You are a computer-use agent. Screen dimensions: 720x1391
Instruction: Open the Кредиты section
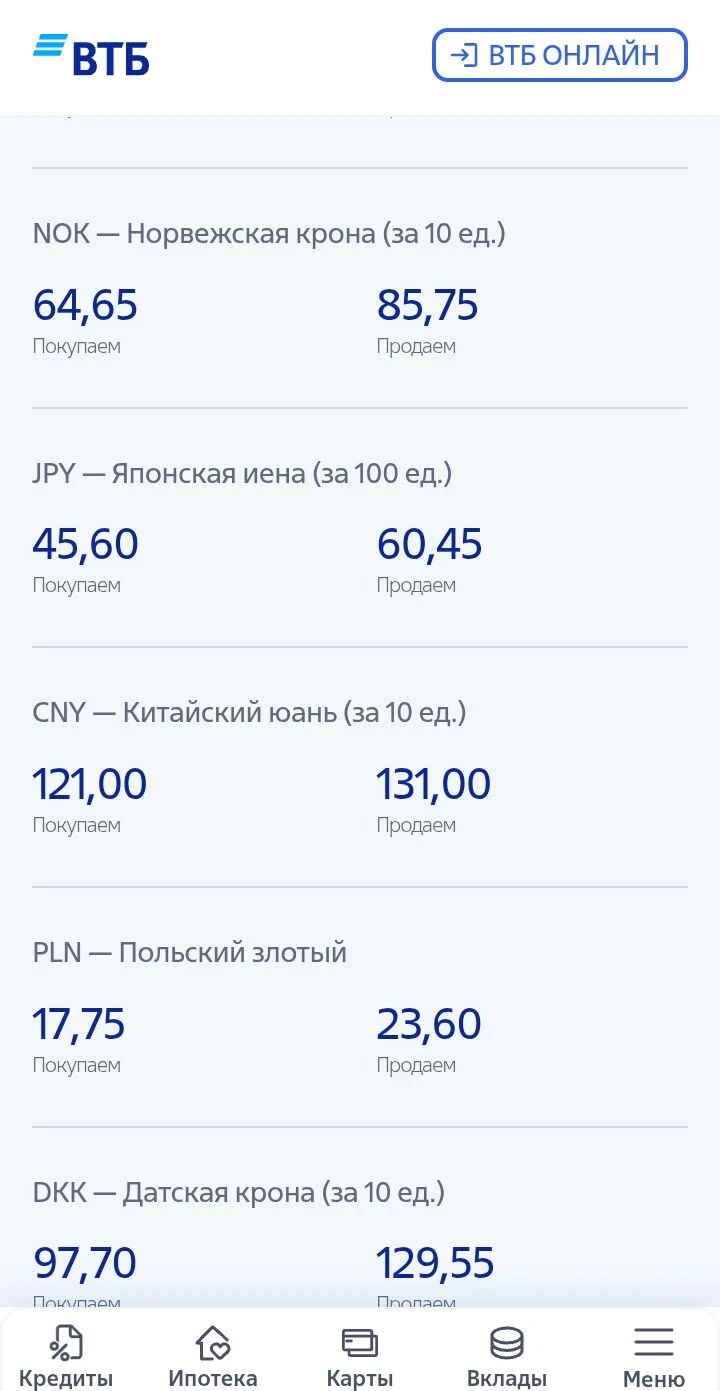coord(66,1356)
